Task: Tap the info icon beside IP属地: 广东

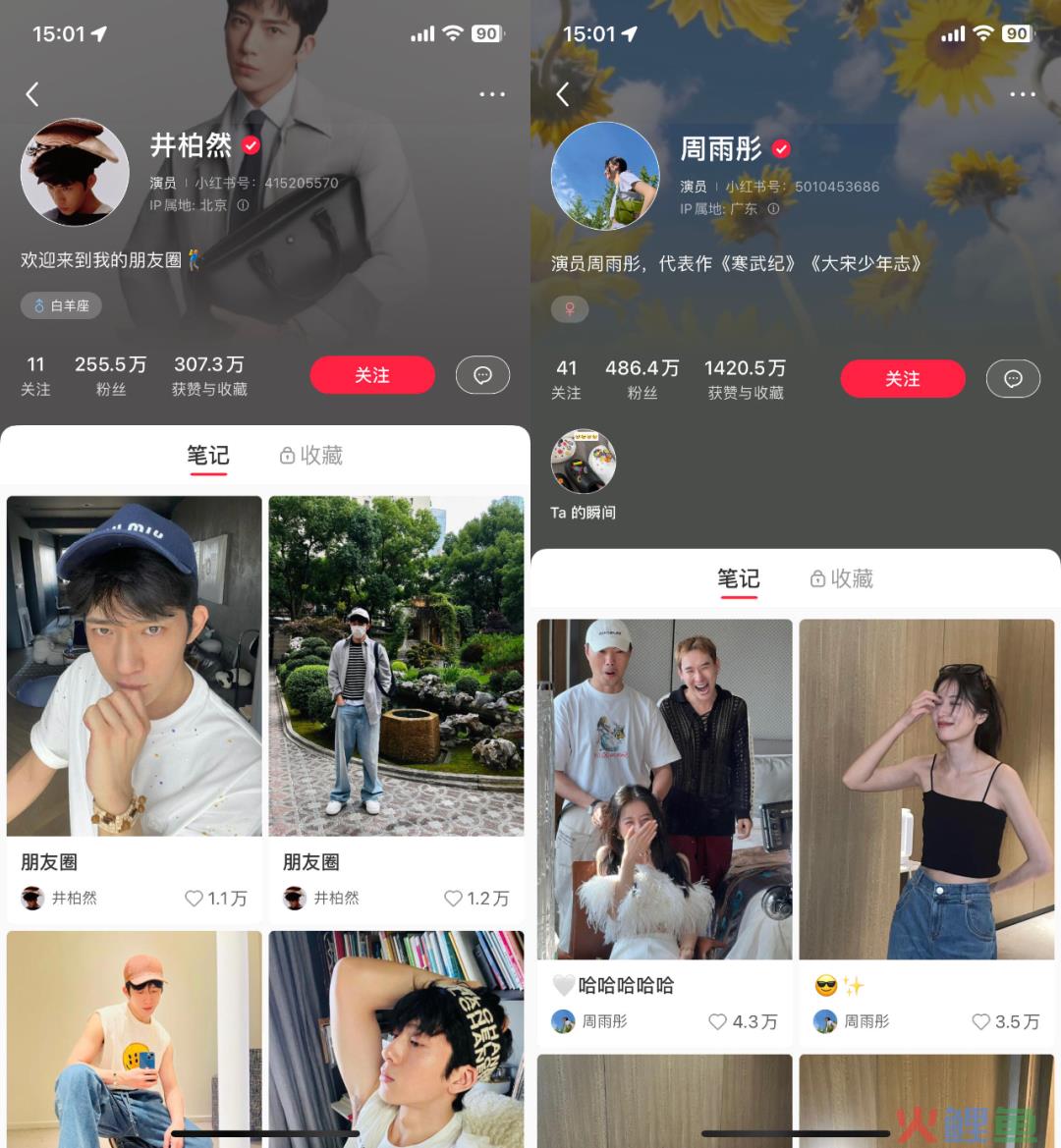Action: pos(773,209)
